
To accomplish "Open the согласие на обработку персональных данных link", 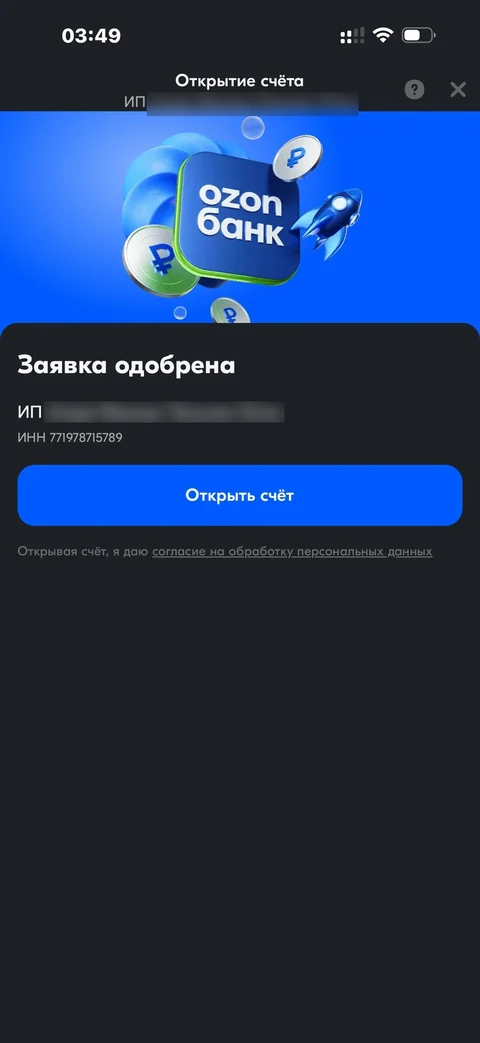I will point(293,552).
